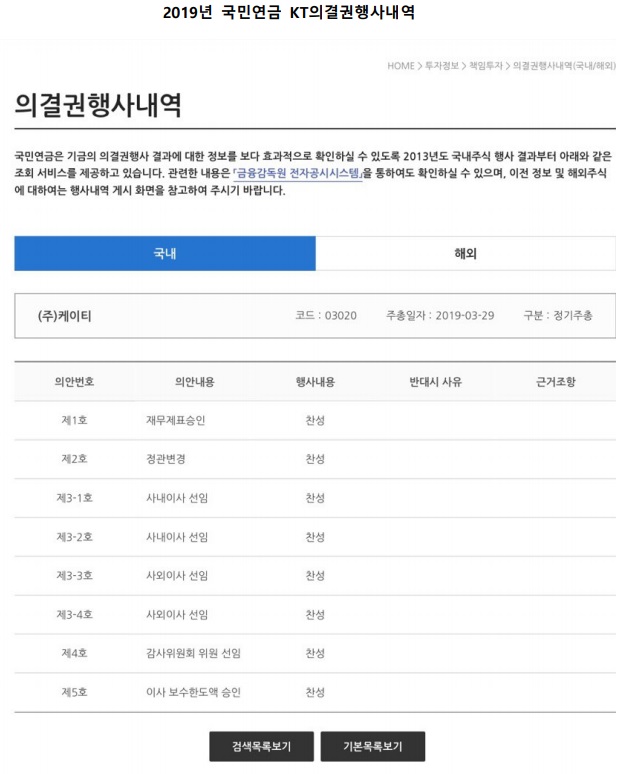The height and width of the screenshot is (774, 627).
Task: Open 책임투자 in the breadcrumb
Action: (485, 66)
